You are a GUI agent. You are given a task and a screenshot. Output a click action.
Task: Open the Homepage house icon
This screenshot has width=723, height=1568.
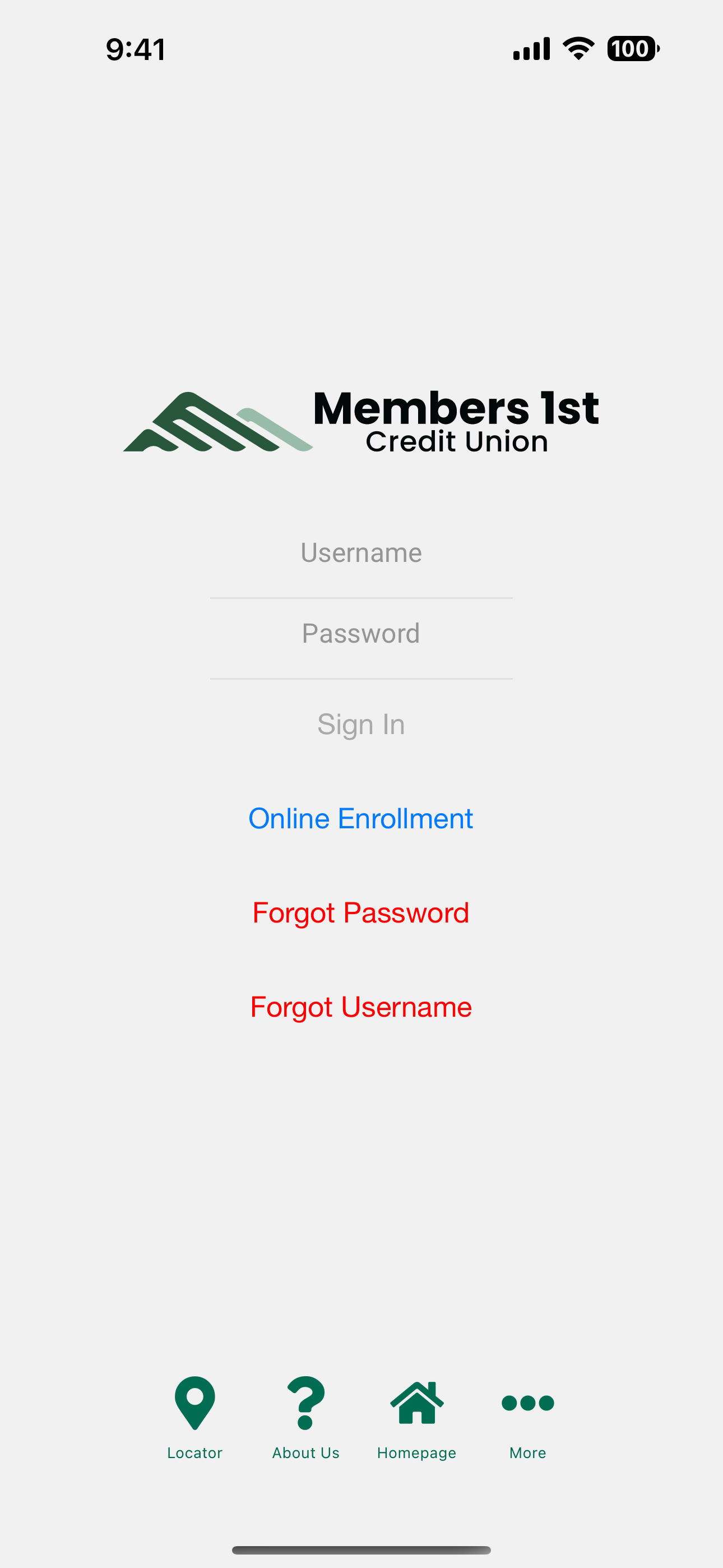point(418,1404)
